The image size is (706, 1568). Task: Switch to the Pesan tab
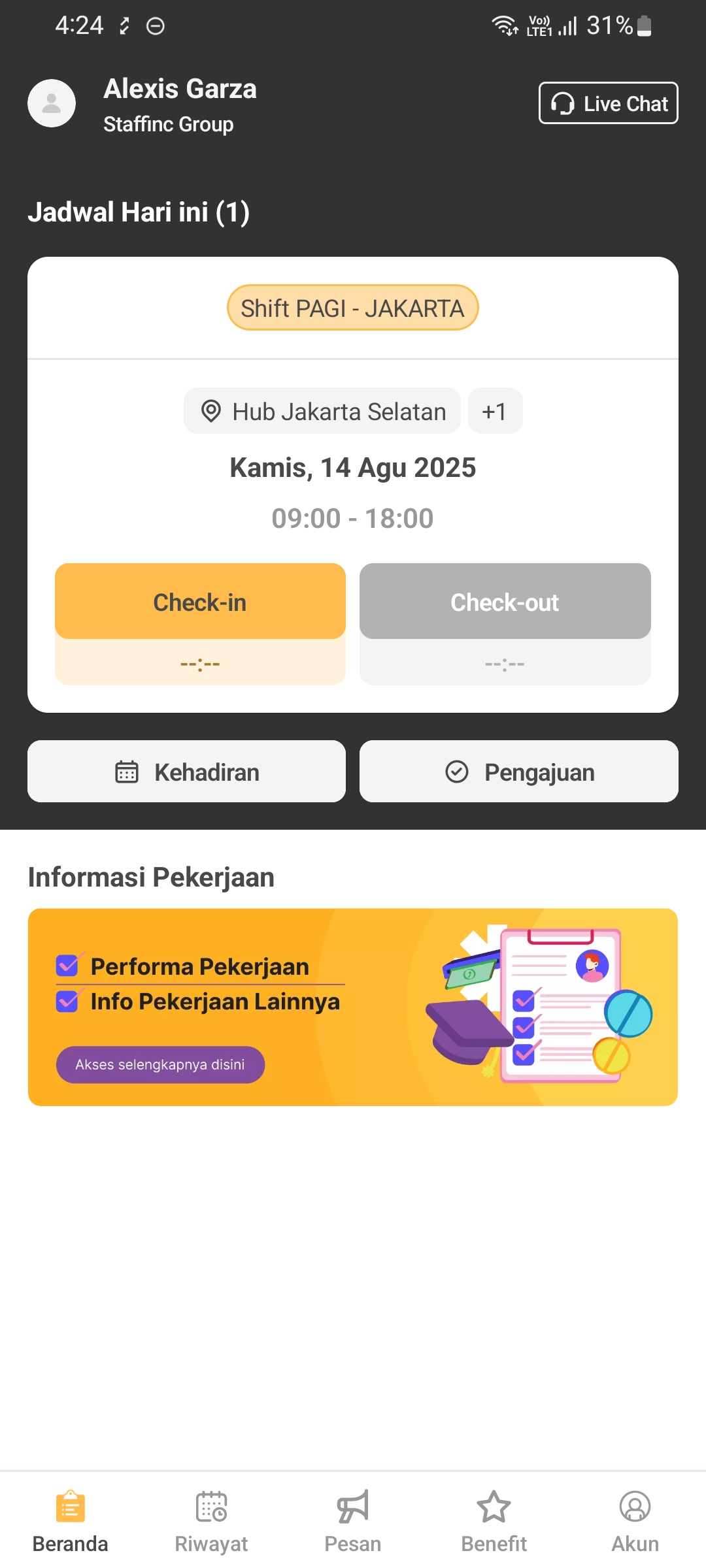pyautogui.click(x=353, y=1522)
